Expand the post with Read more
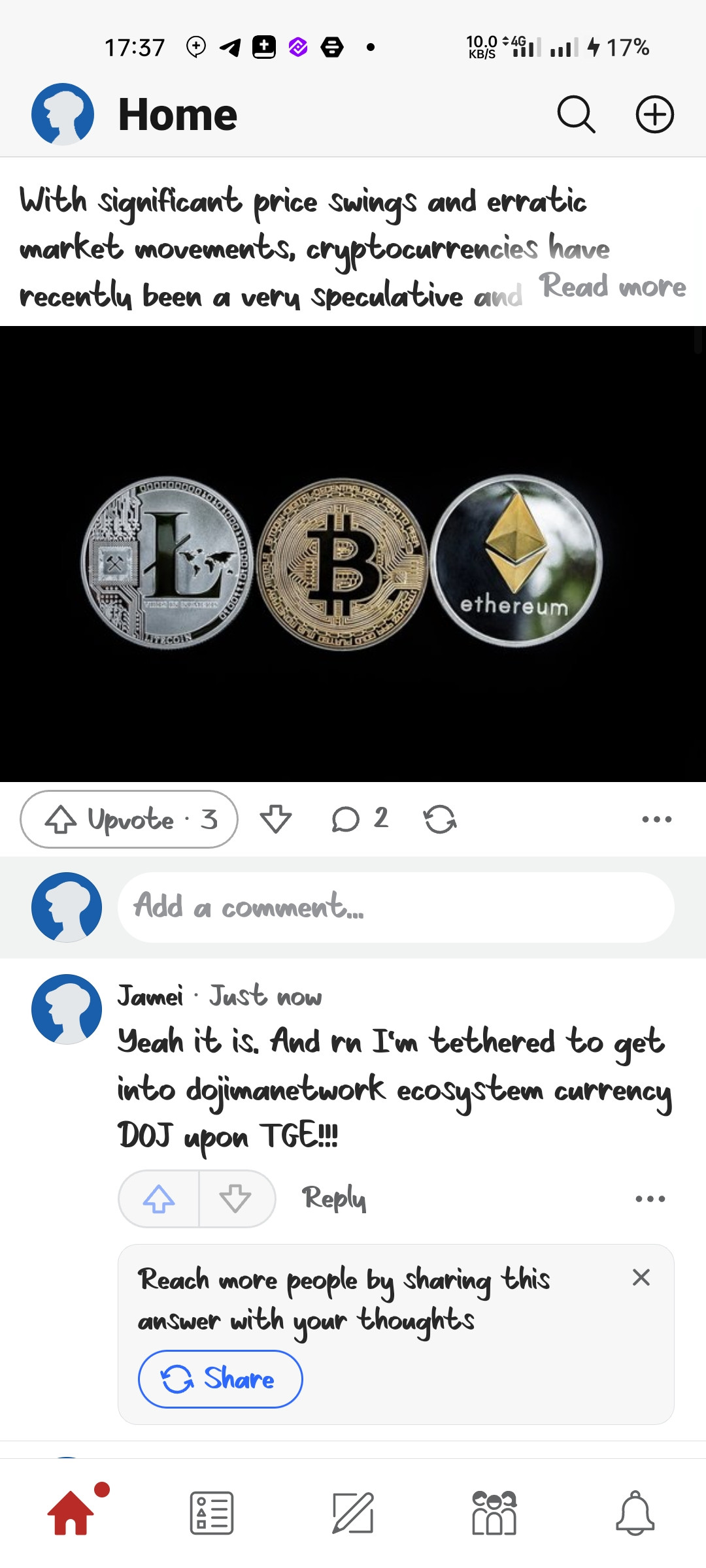The height and width of the screenshot is (1568, 706). (613, 287)
